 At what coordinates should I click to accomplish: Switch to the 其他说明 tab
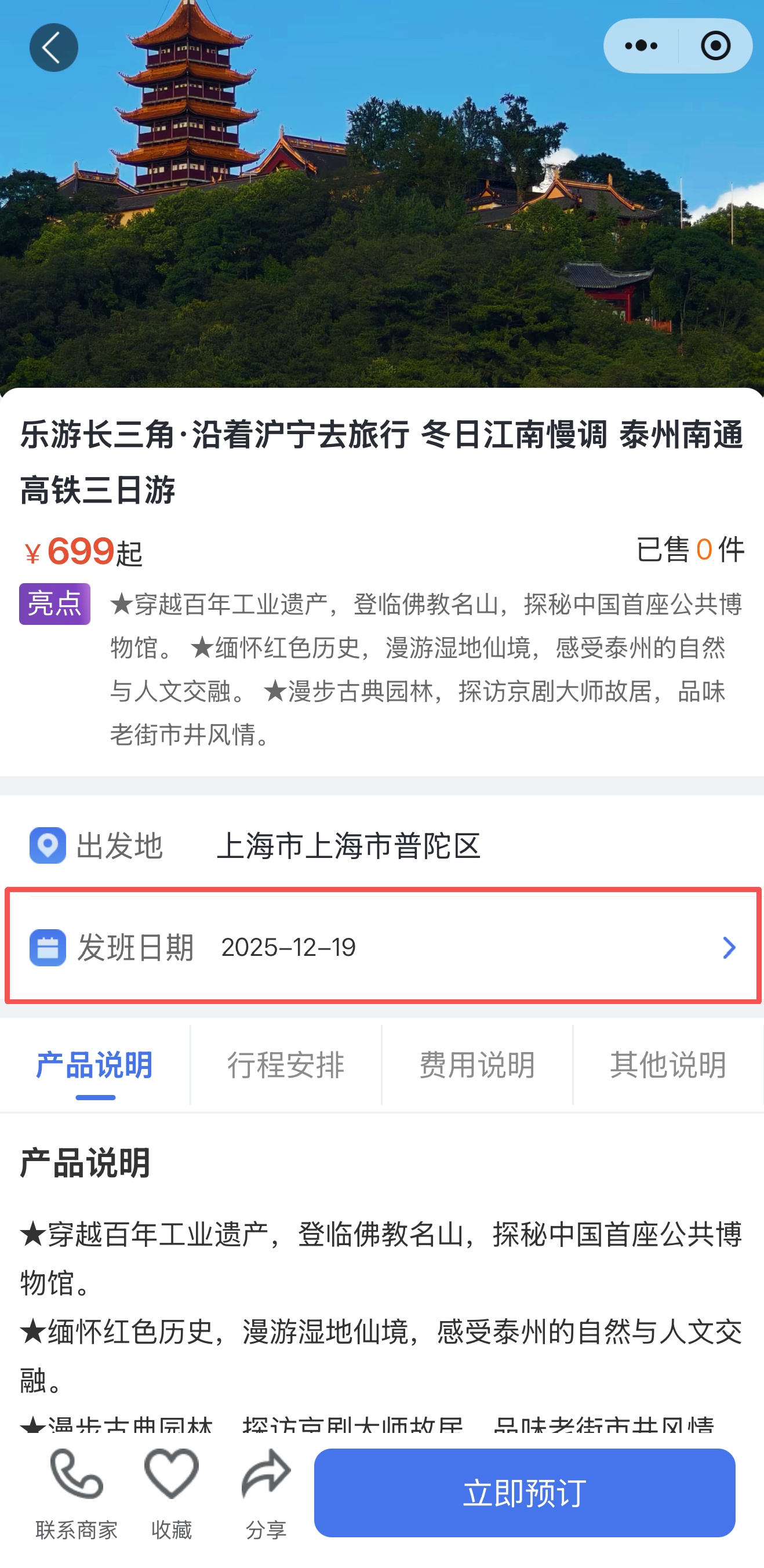coord(668,1065)
